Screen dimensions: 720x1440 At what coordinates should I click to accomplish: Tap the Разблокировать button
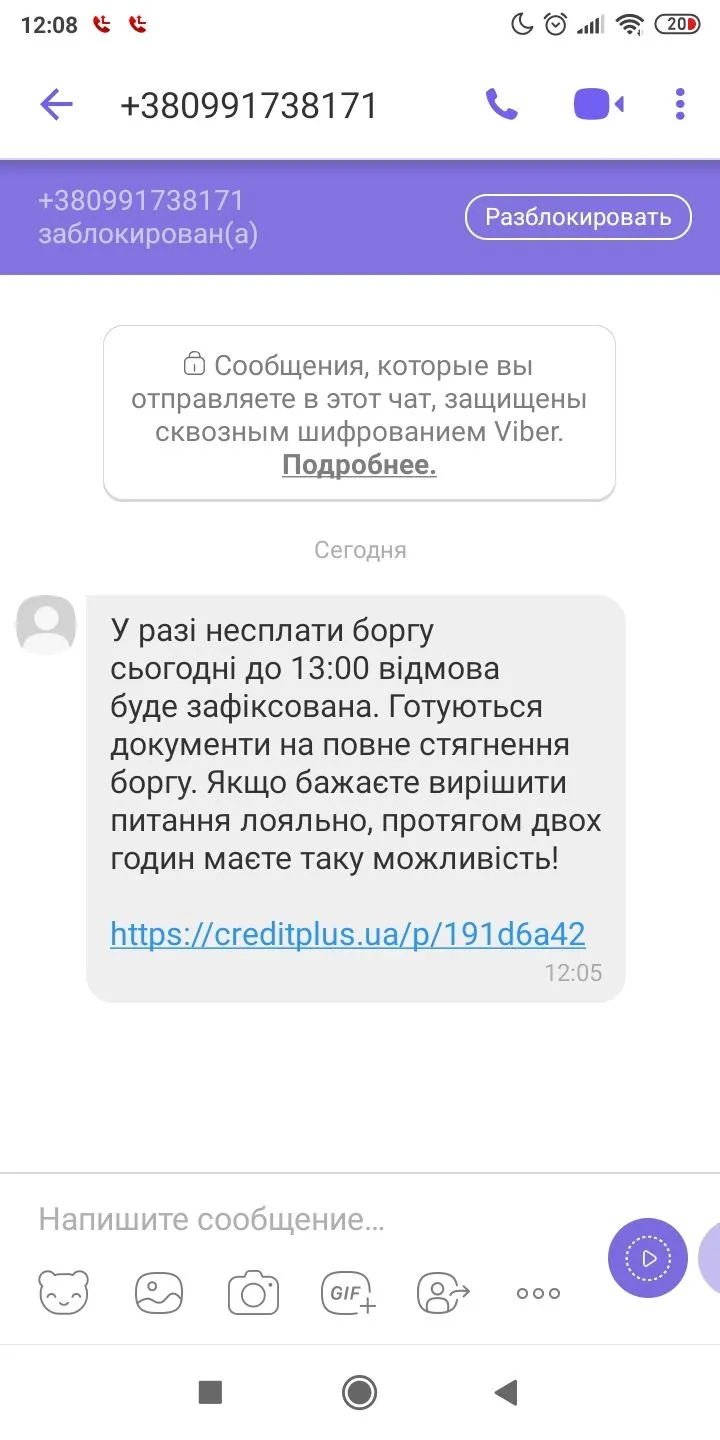(x=578, y=217)
